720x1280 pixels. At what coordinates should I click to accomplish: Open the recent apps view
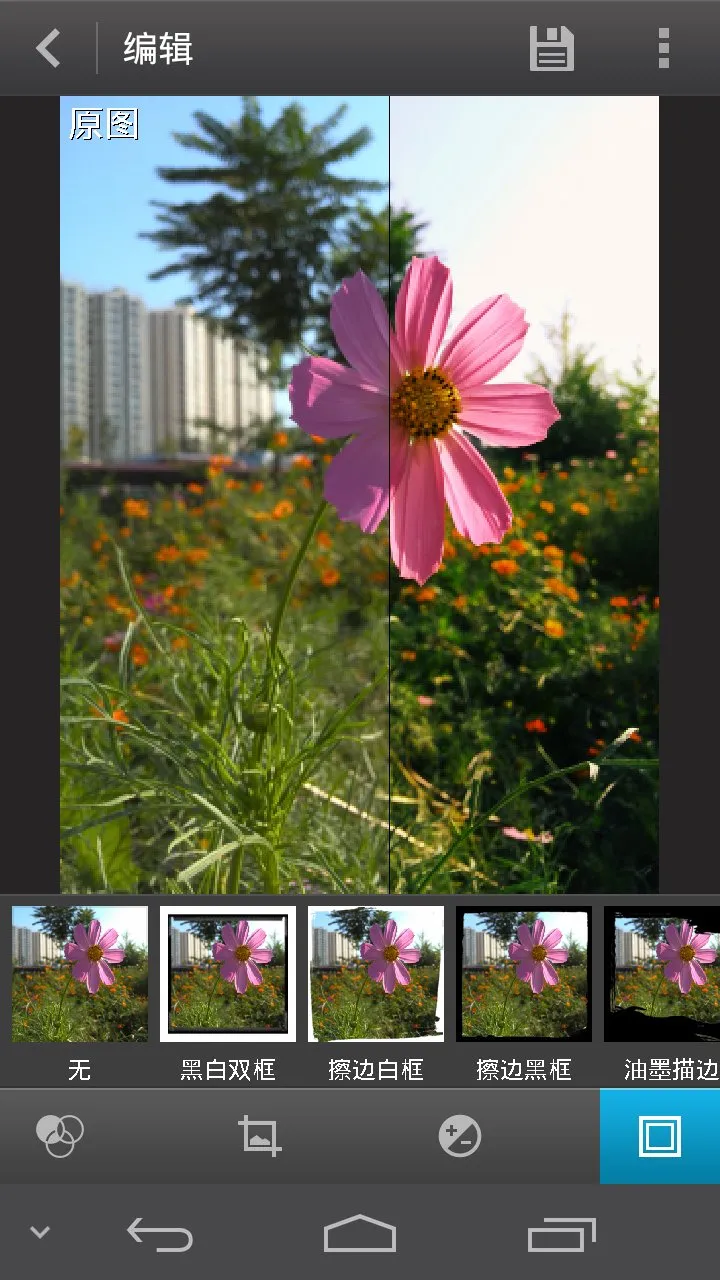pos(561,1233)
